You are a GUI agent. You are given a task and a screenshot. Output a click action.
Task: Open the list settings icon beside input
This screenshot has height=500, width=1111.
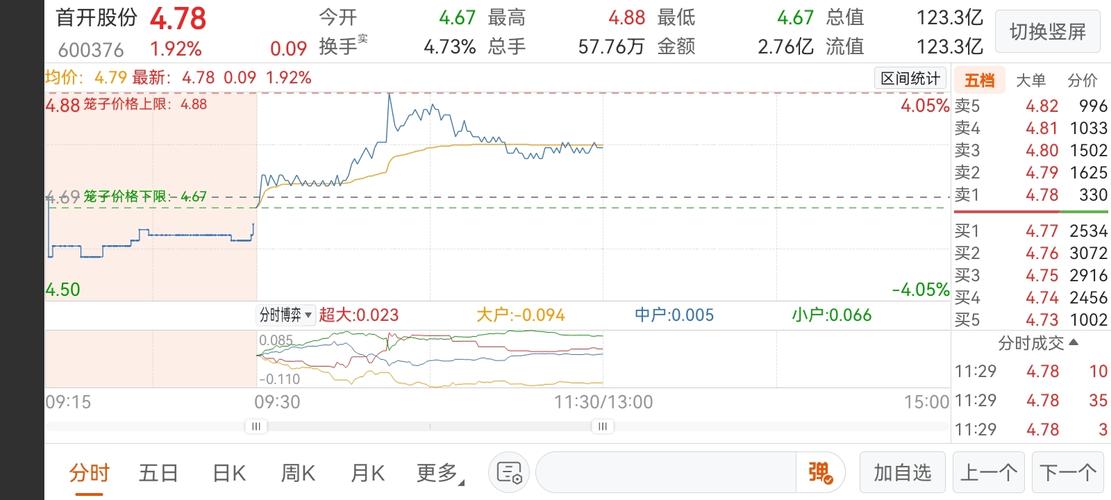pos(509,472)
